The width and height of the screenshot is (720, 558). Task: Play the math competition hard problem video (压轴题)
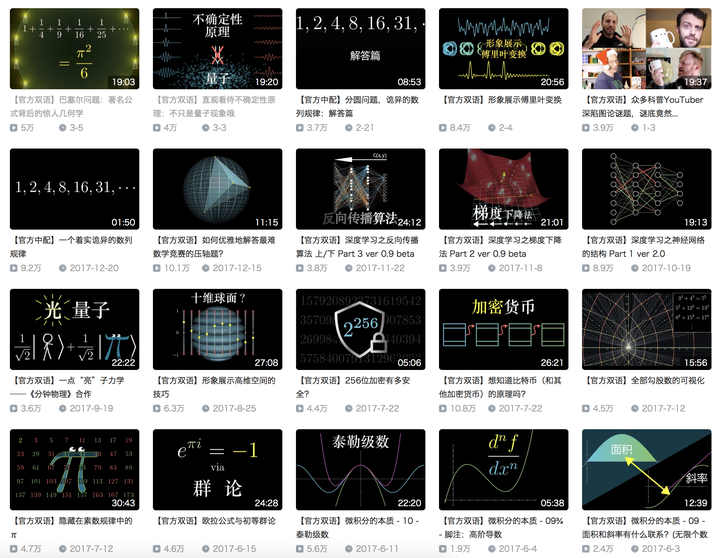pyautogui.click(x=217, y=189)
